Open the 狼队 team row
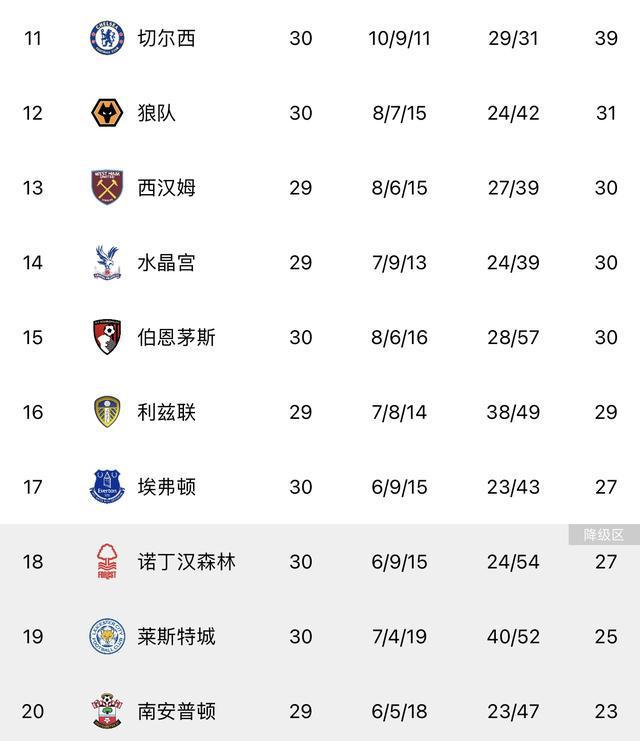Viewport: 640px width, 741px height. tap(156, 113)
